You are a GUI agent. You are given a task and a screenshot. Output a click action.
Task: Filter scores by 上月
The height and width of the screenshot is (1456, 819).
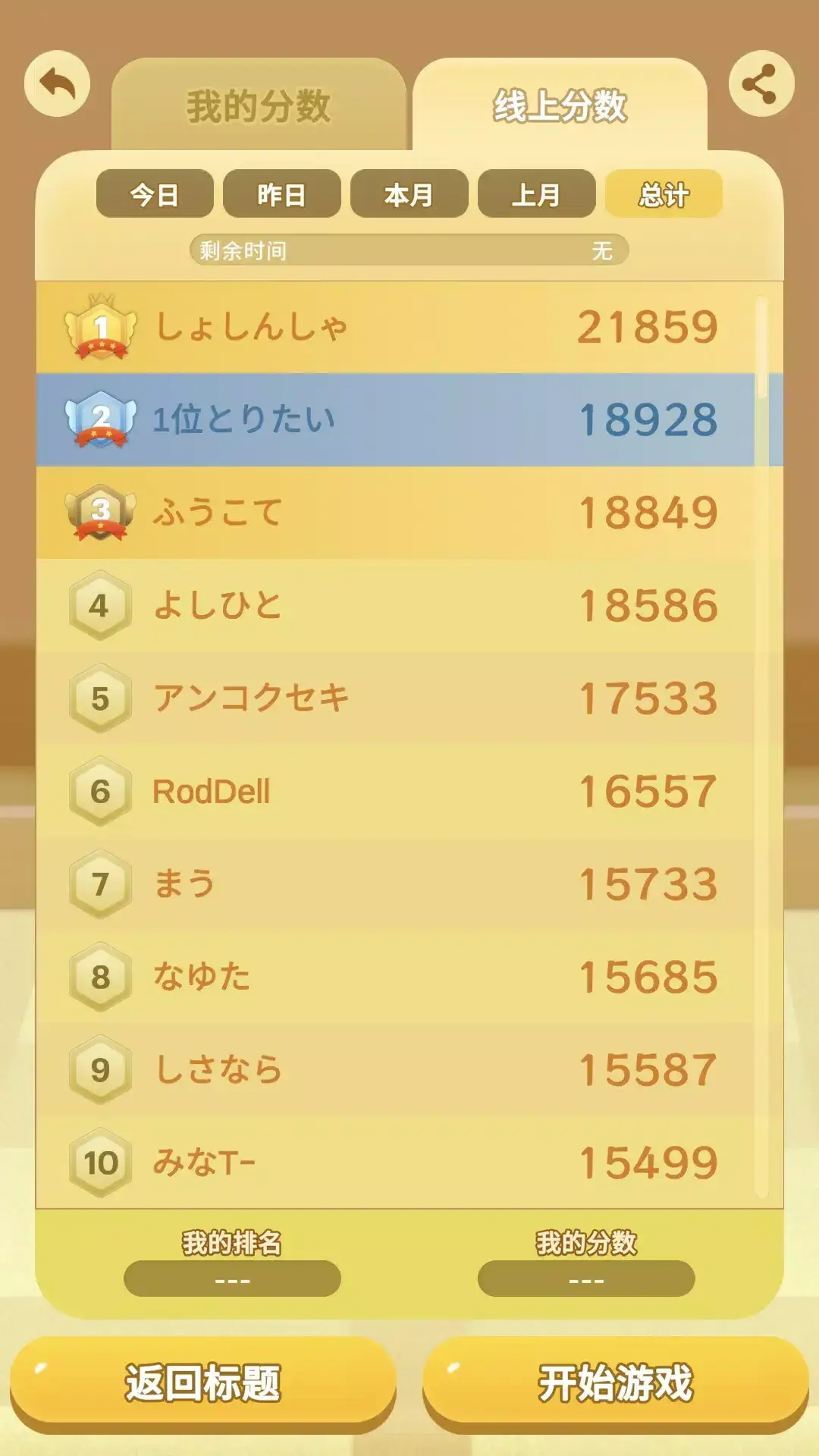pos(536,195)
